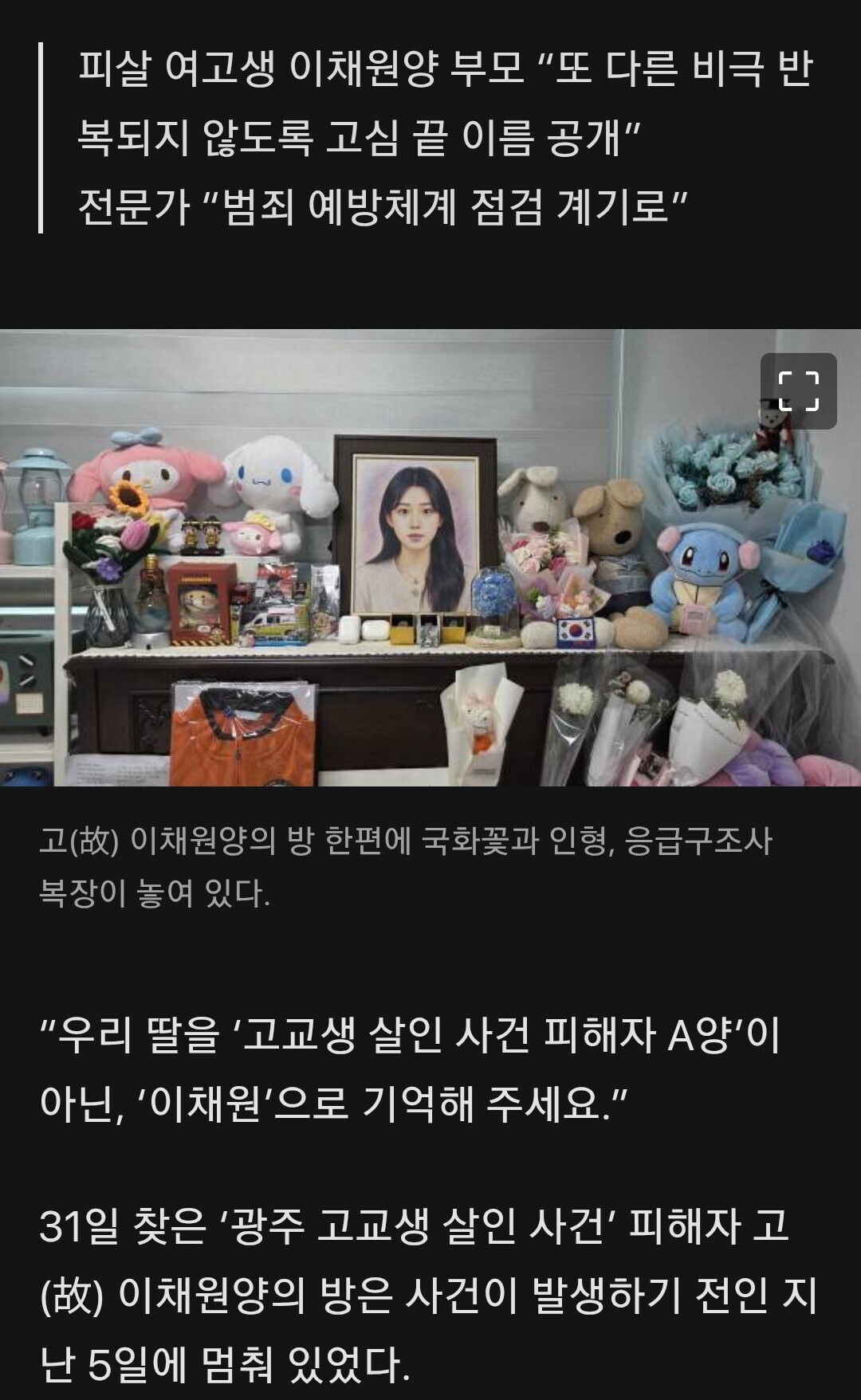Open the memorial room photo

[x=431, y=558]
